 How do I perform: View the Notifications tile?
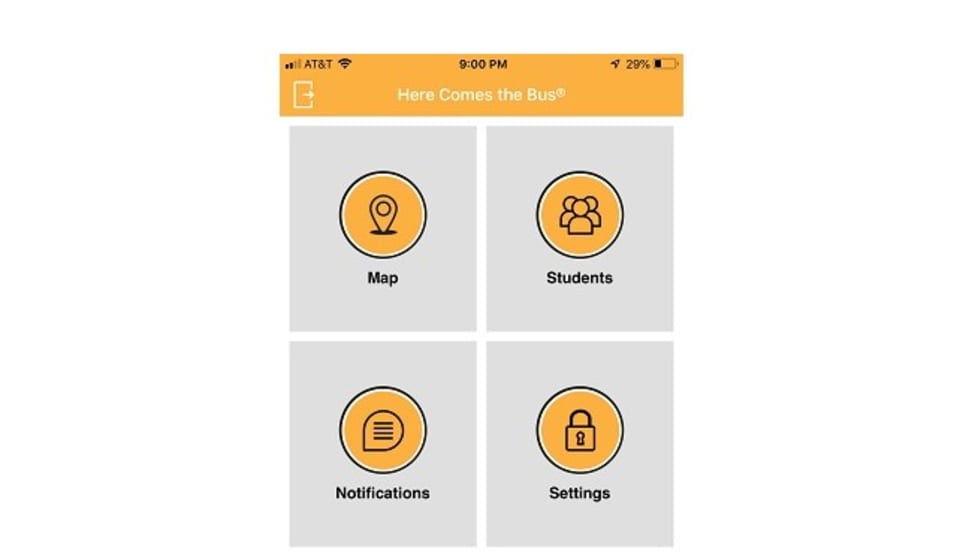pos(383,443)
